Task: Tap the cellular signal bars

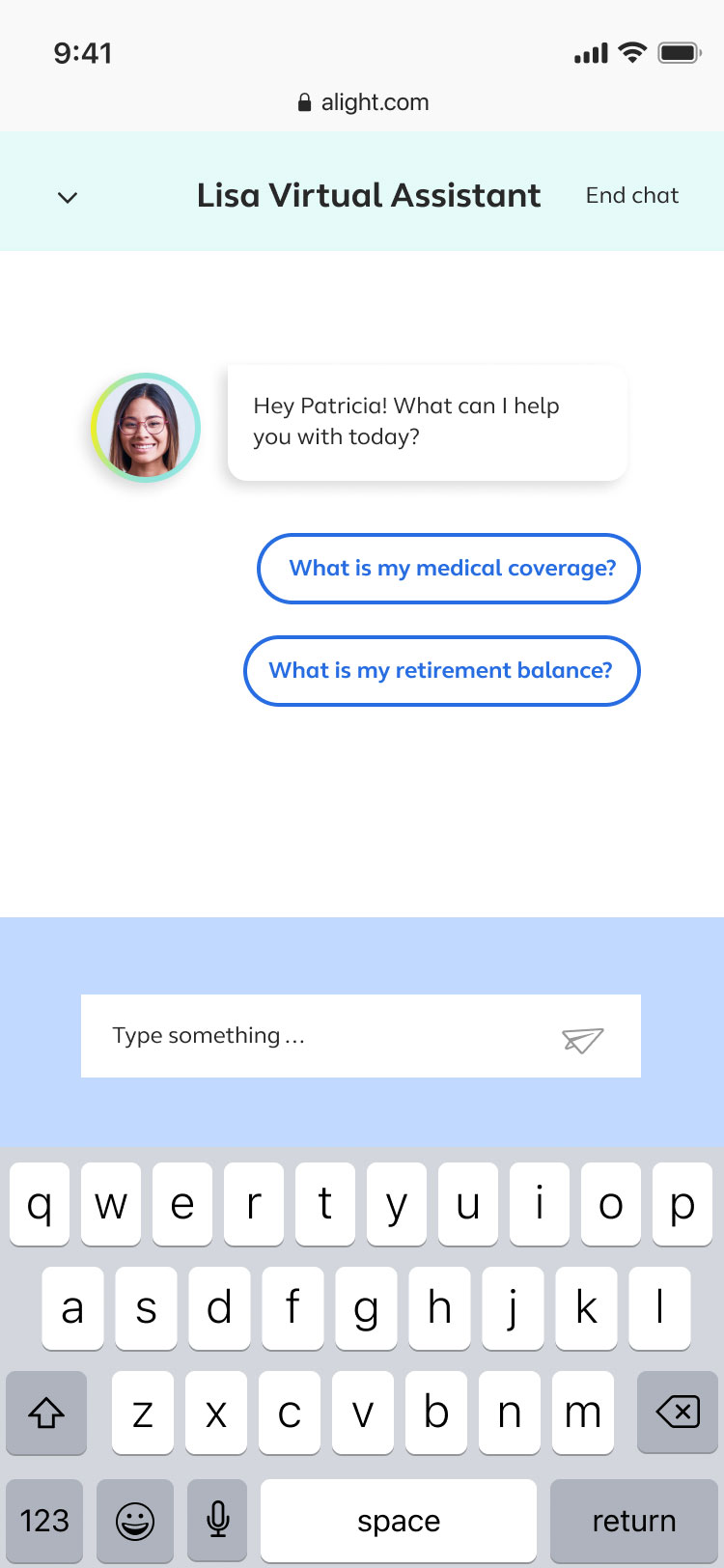Action: tap(591, 52)
